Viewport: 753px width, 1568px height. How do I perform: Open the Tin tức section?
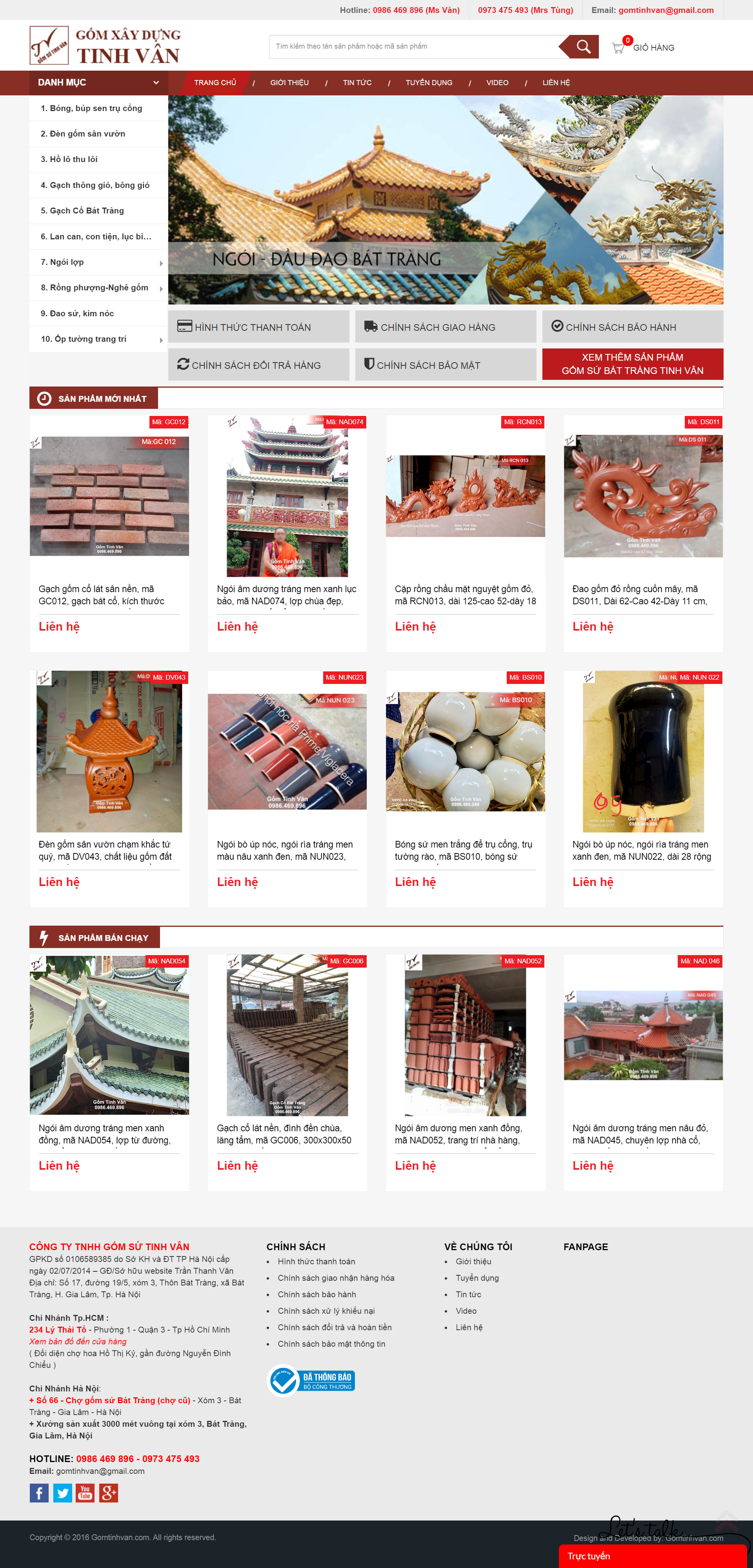(x=356, y=83)
